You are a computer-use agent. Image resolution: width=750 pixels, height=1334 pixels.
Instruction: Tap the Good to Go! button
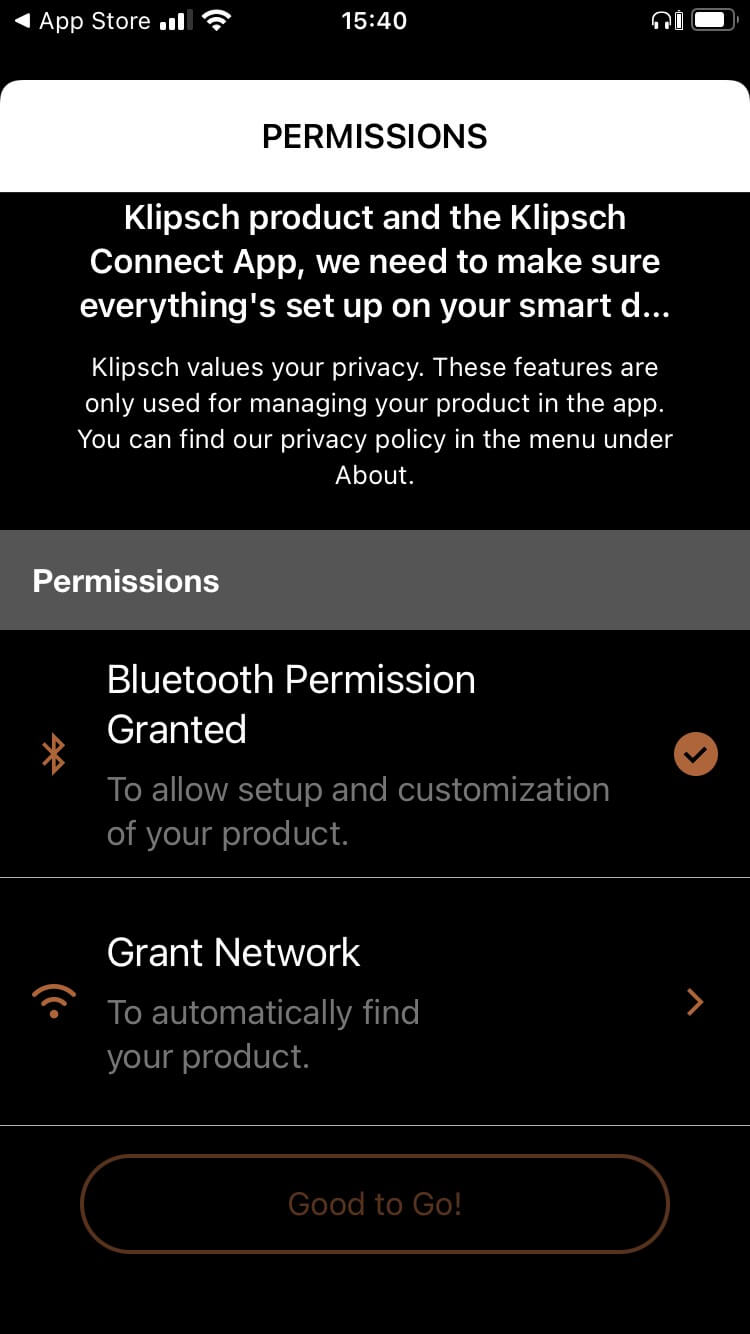tap(375, 1204)
